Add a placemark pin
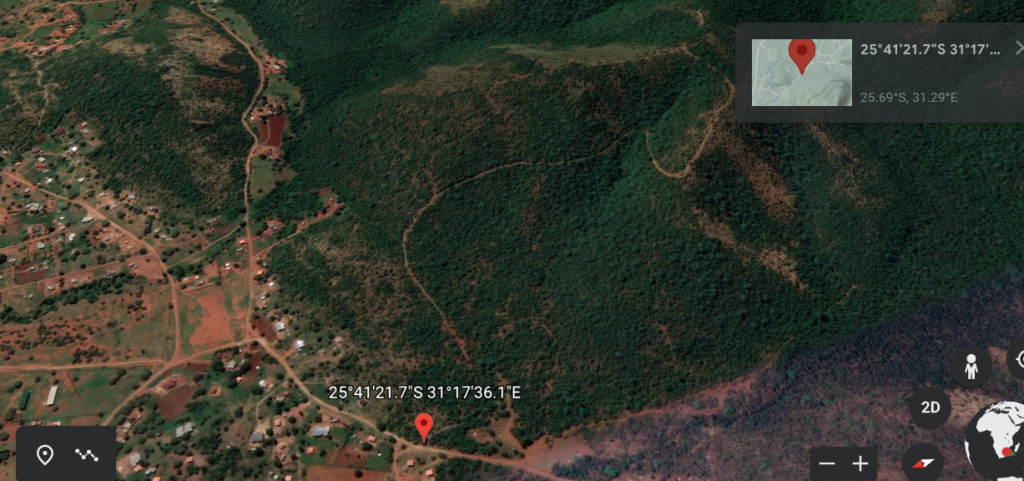Screen dimensions: 1024x481 (x=45, y=456)
